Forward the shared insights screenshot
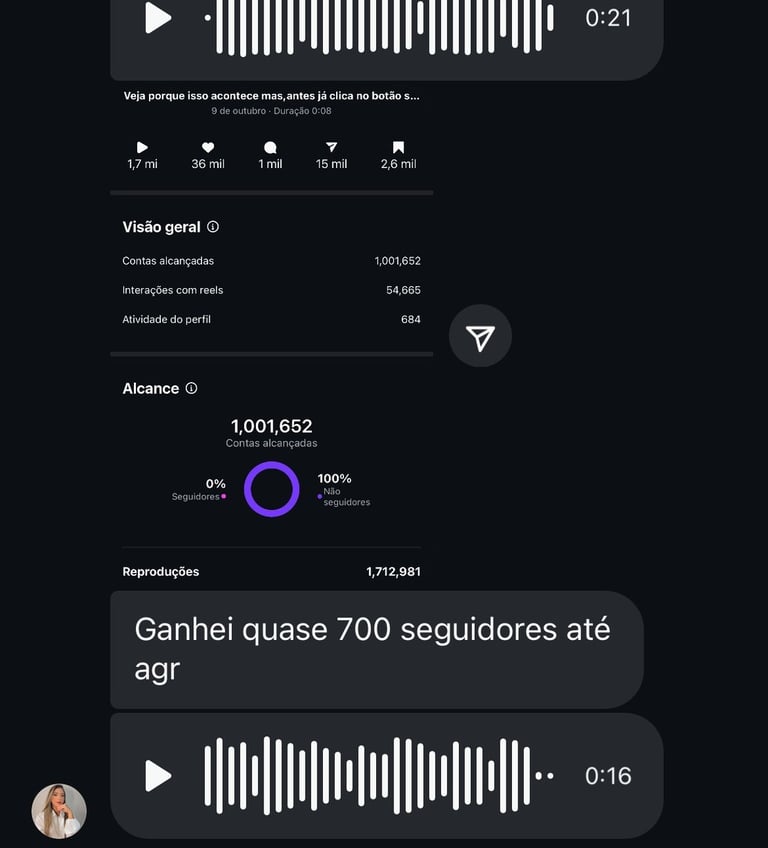768x848 pixels. pos(480,336)
